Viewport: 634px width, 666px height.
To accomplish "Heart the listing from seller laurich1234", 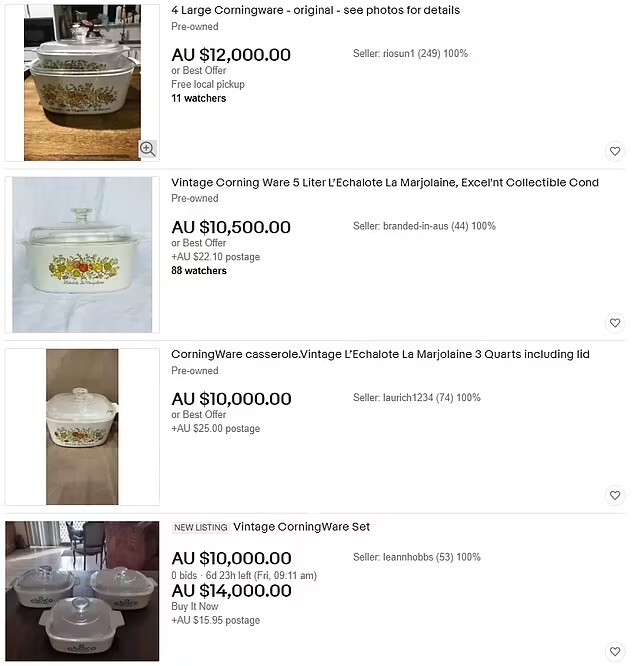I will tap(615, 495).
